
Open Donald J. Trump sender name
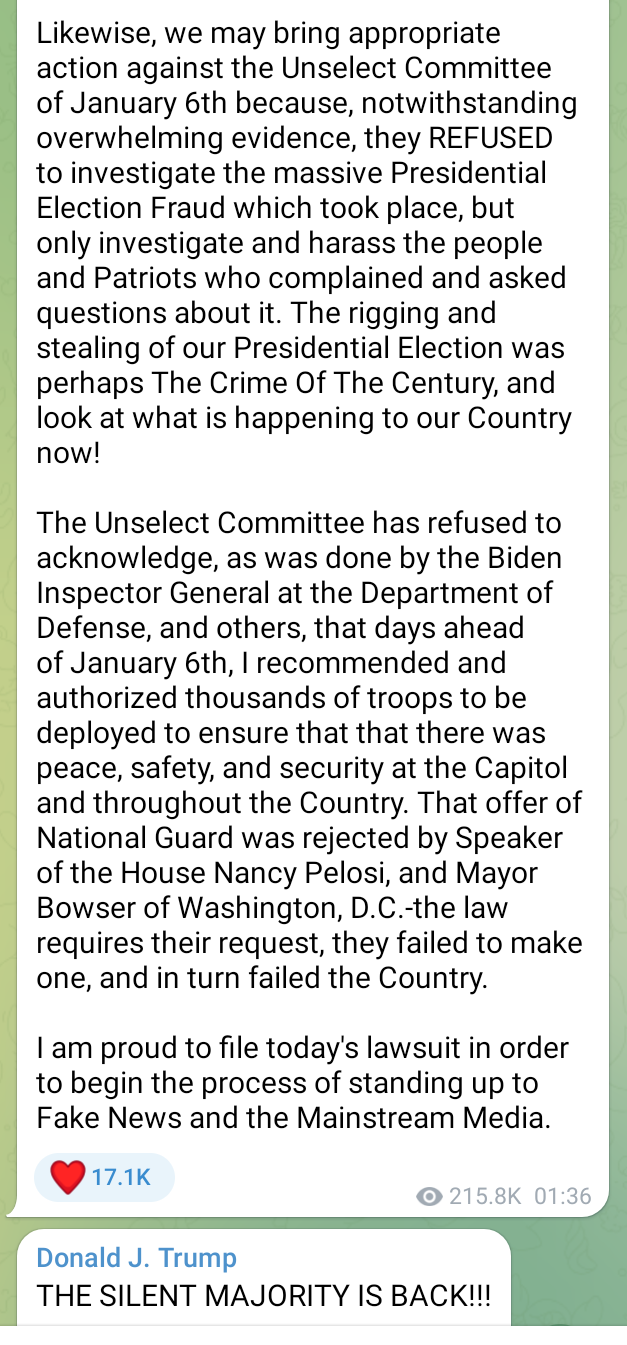click(137, 1258)
